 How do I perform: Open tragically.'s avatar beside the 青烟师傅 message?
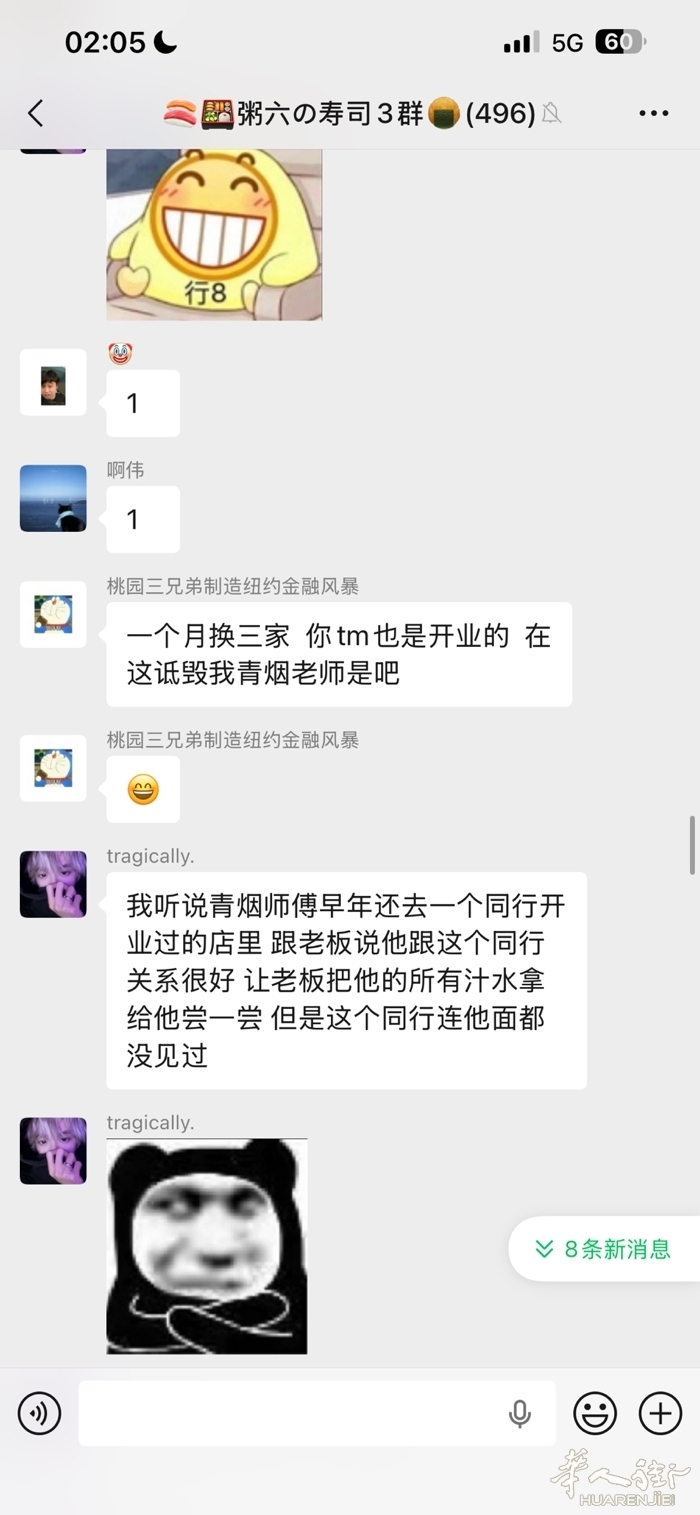[53, 884]
